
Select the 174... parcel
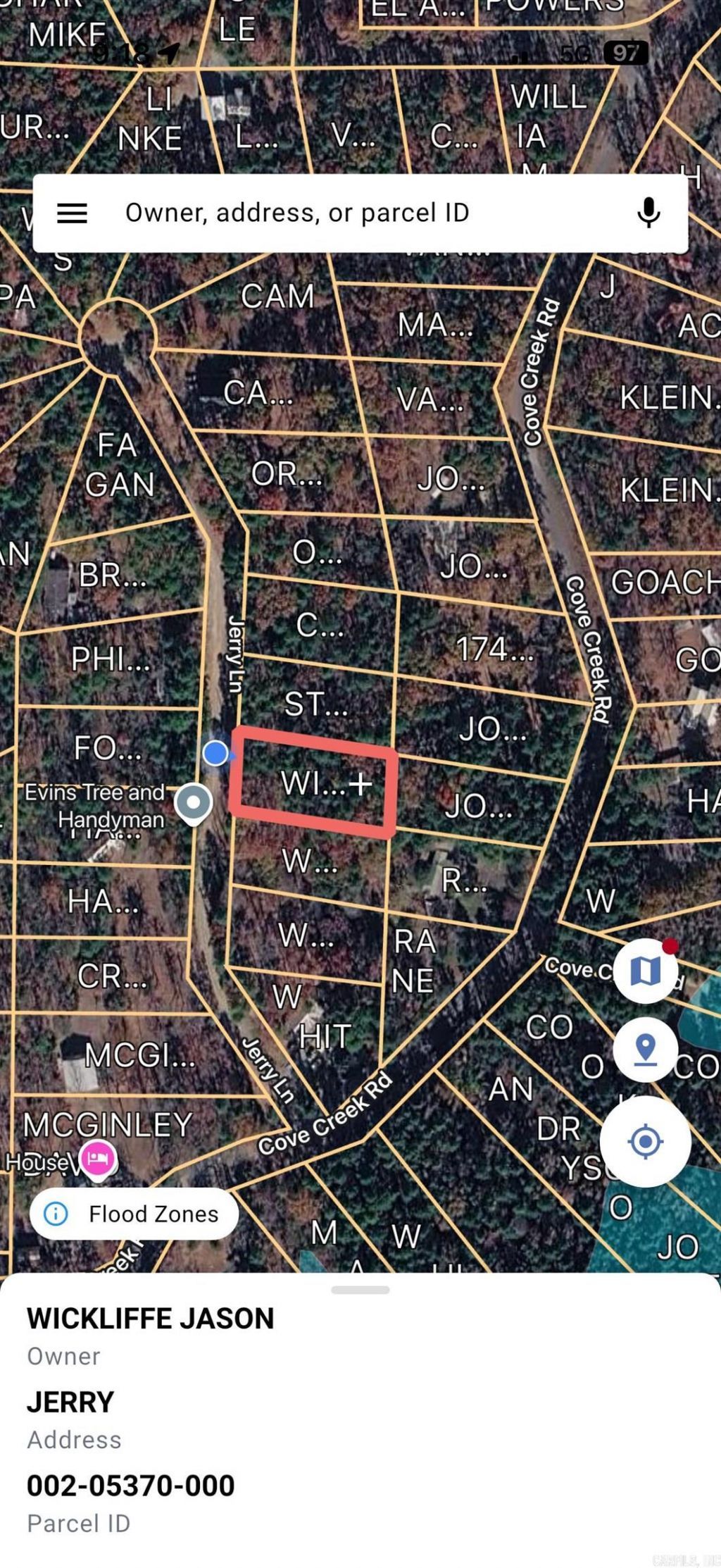coord(494,649)
